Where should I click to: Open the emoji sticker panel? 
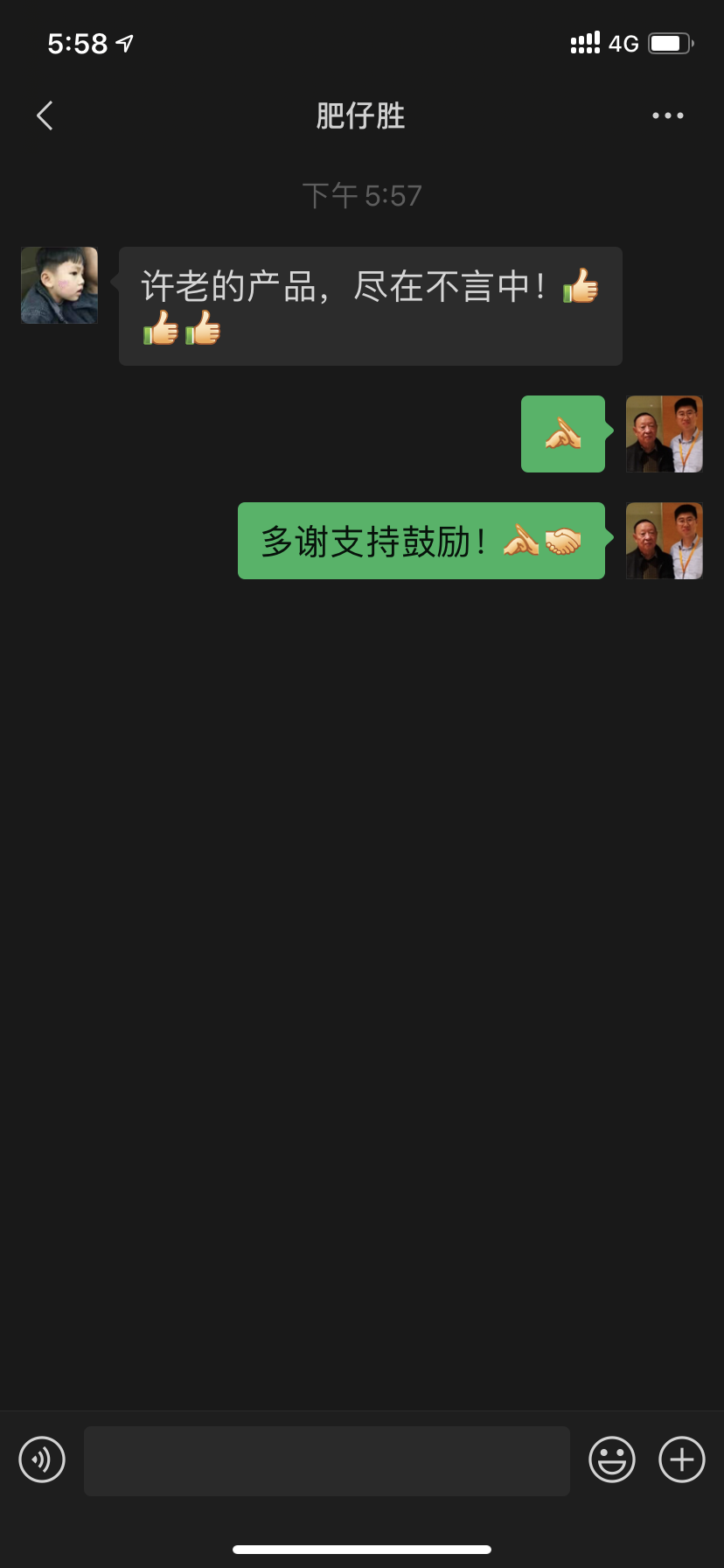(612, 1459)
